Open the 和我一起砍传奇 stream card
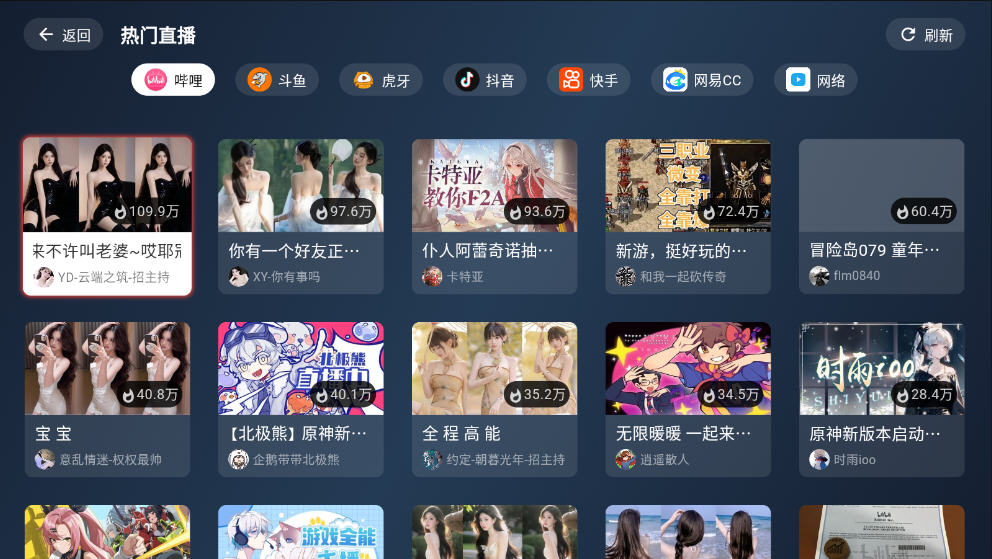 click(x=688, y=216)
